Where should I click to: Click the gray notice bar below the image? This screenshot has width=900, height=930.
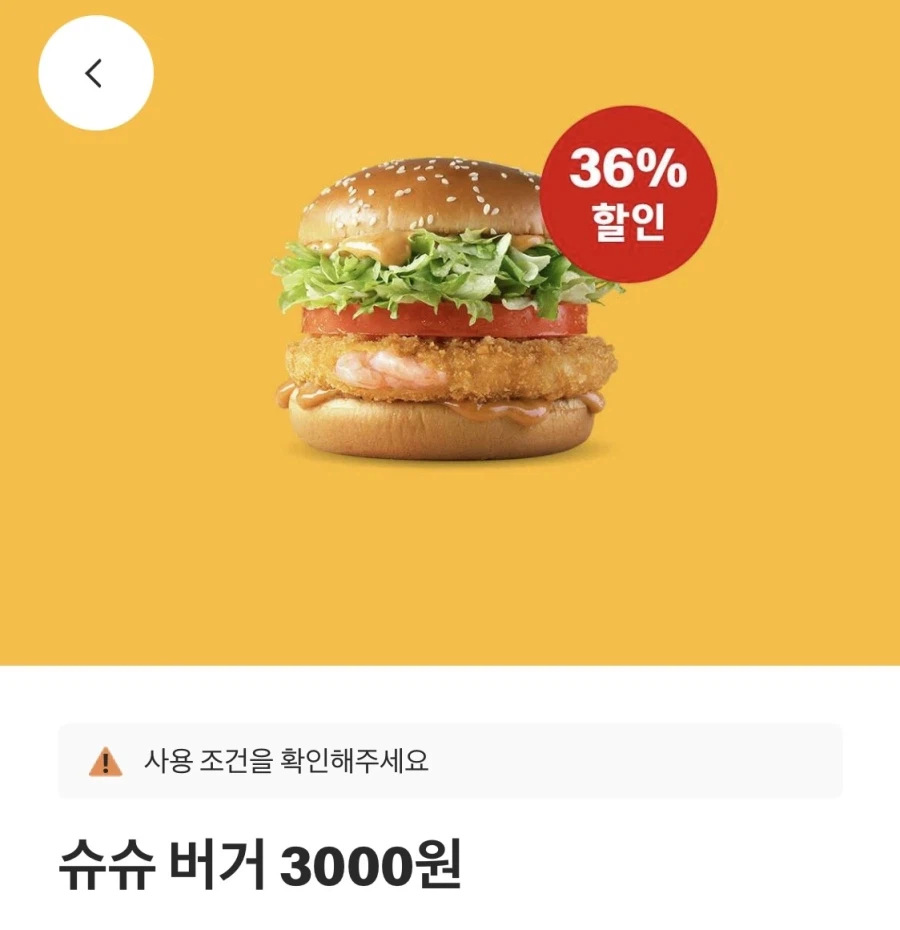(450, 763)
